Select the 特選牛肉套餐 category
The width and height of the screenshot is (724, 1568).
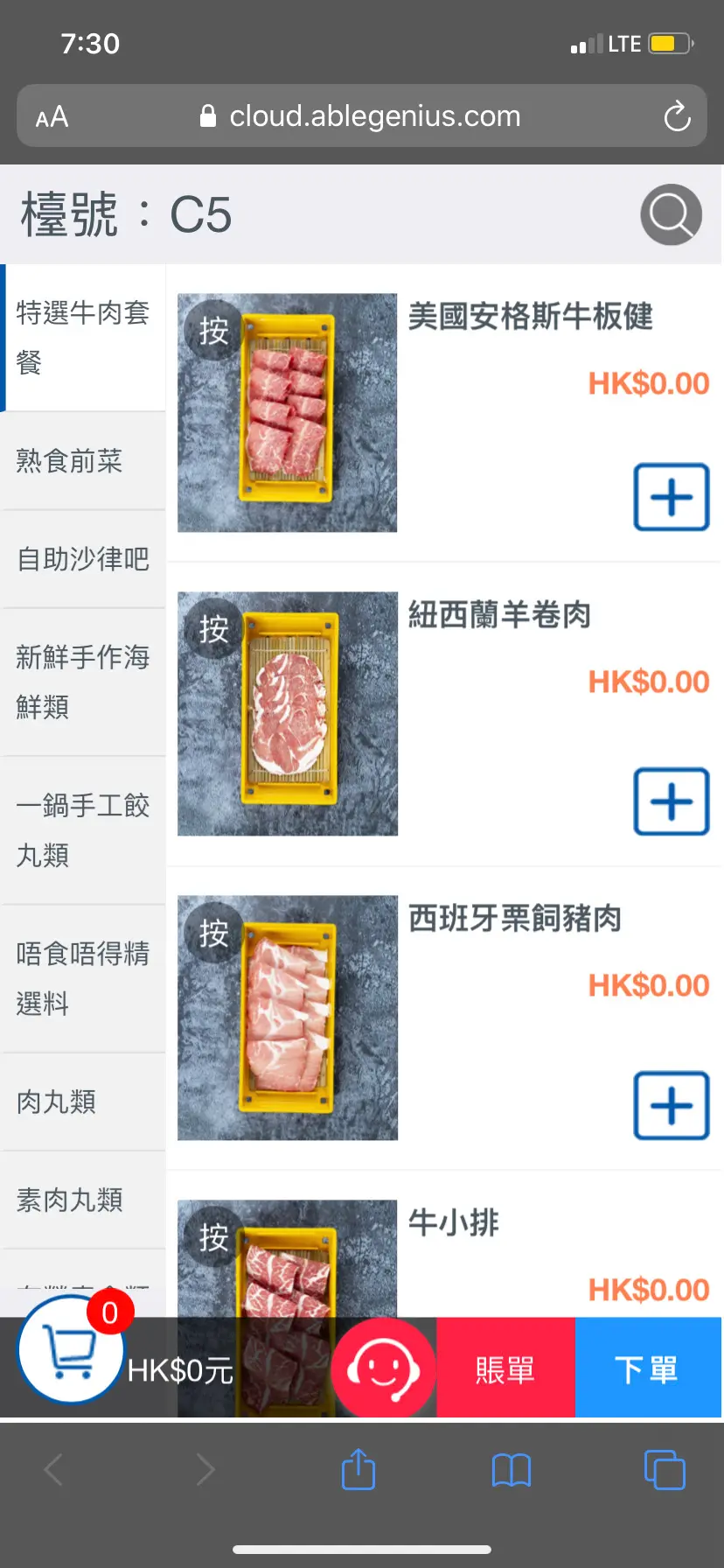pos(83,337)
